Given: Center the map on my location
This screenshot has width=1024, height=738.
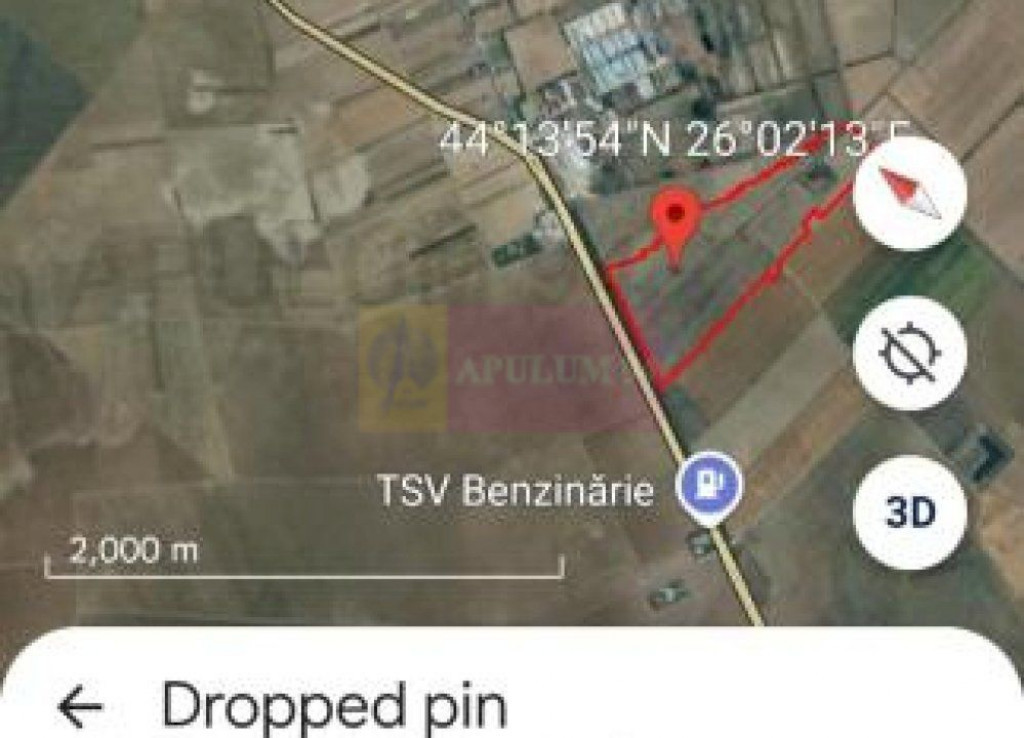Looking at the screenshot, I should [910, 353].
